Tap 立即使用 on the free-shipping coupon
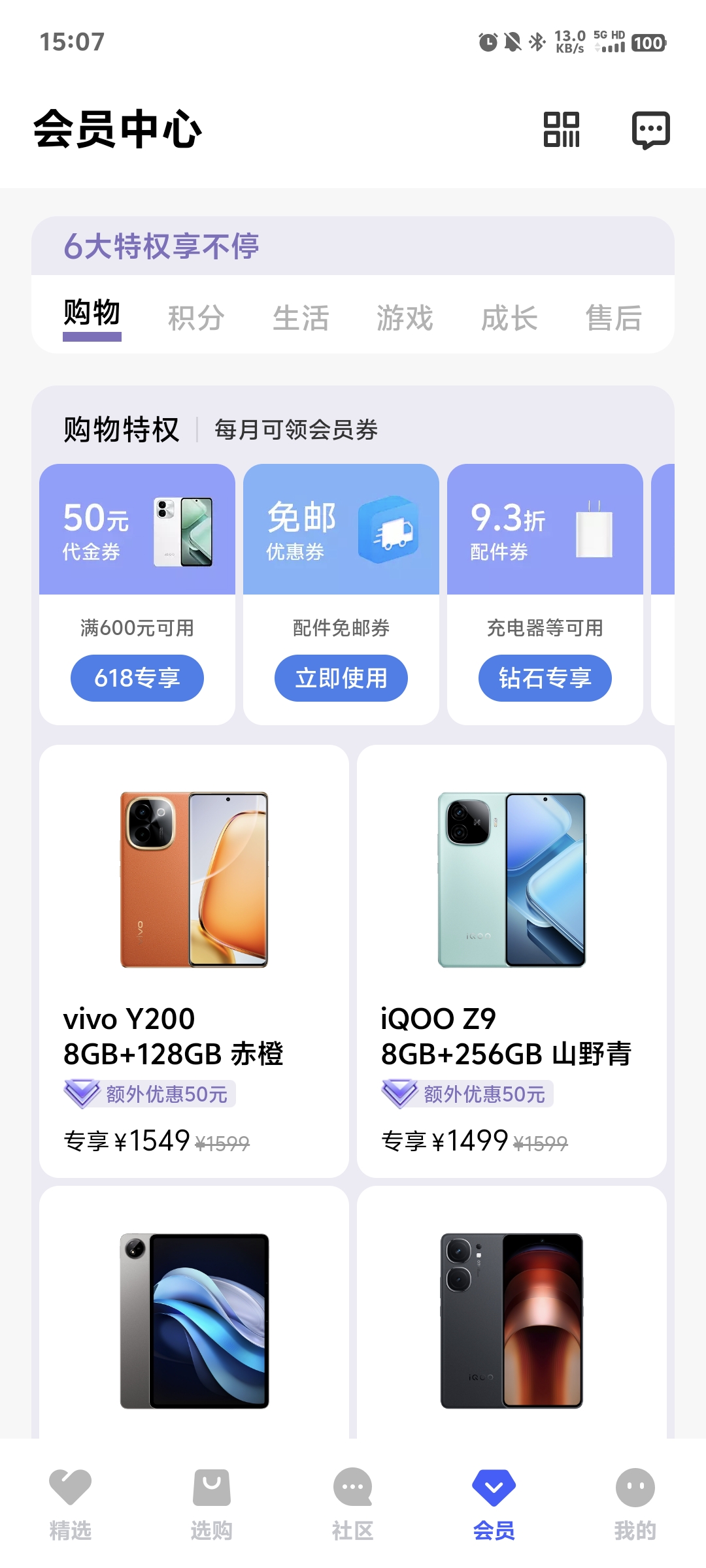706x1568 pixels. [341, 678]
